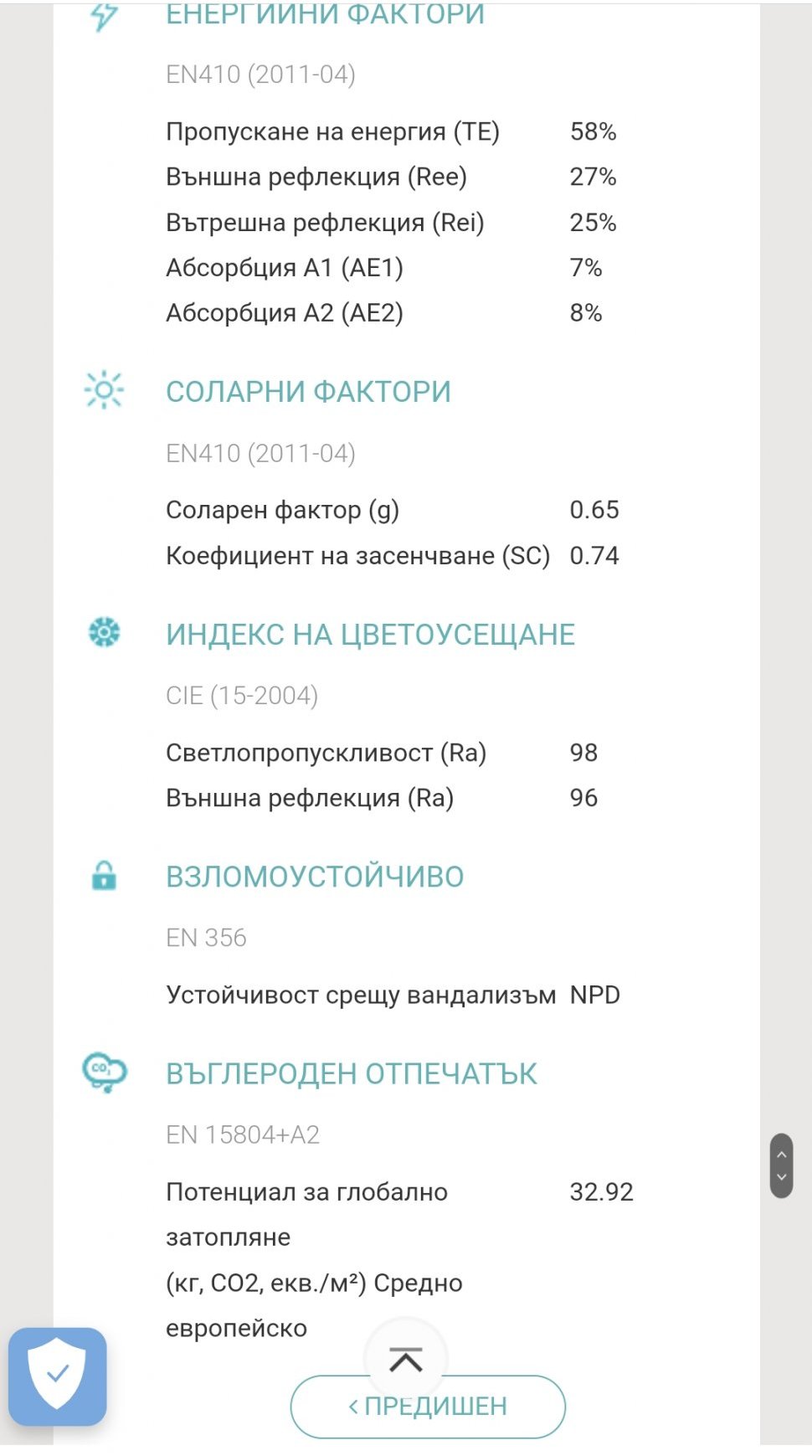
Task: Jump back to top with the up-arrow button
Action: 406,1358
